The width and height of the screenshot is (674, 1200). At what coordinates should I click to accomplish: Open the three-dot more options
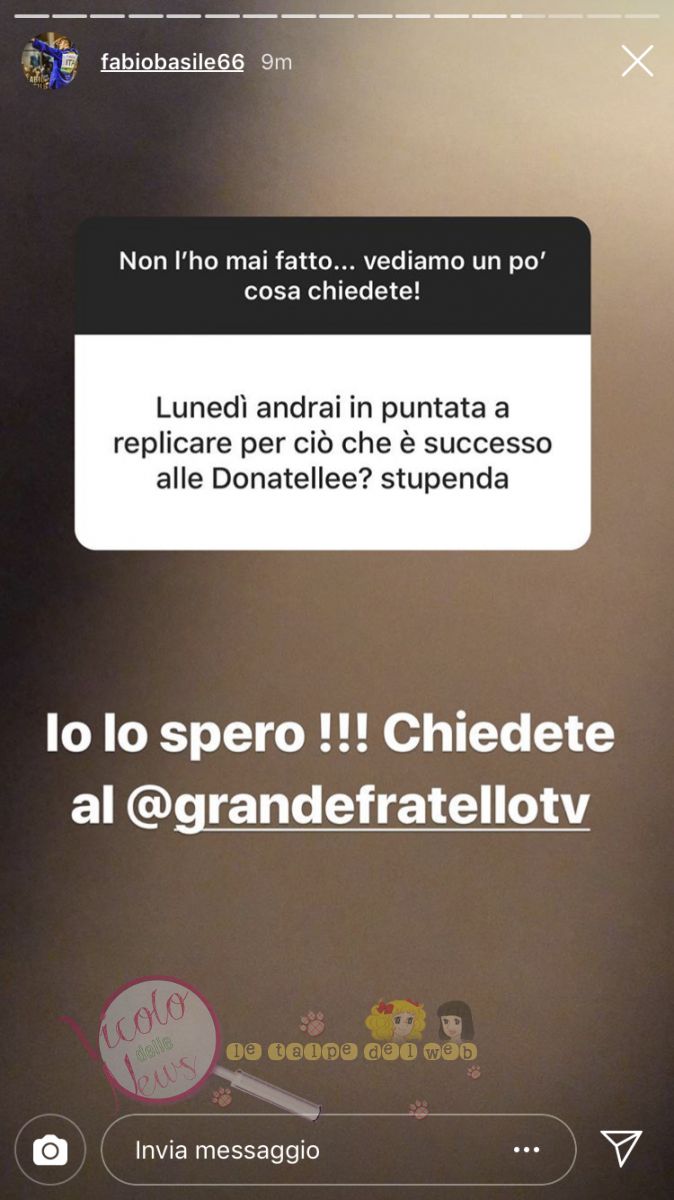[526, 1150]
